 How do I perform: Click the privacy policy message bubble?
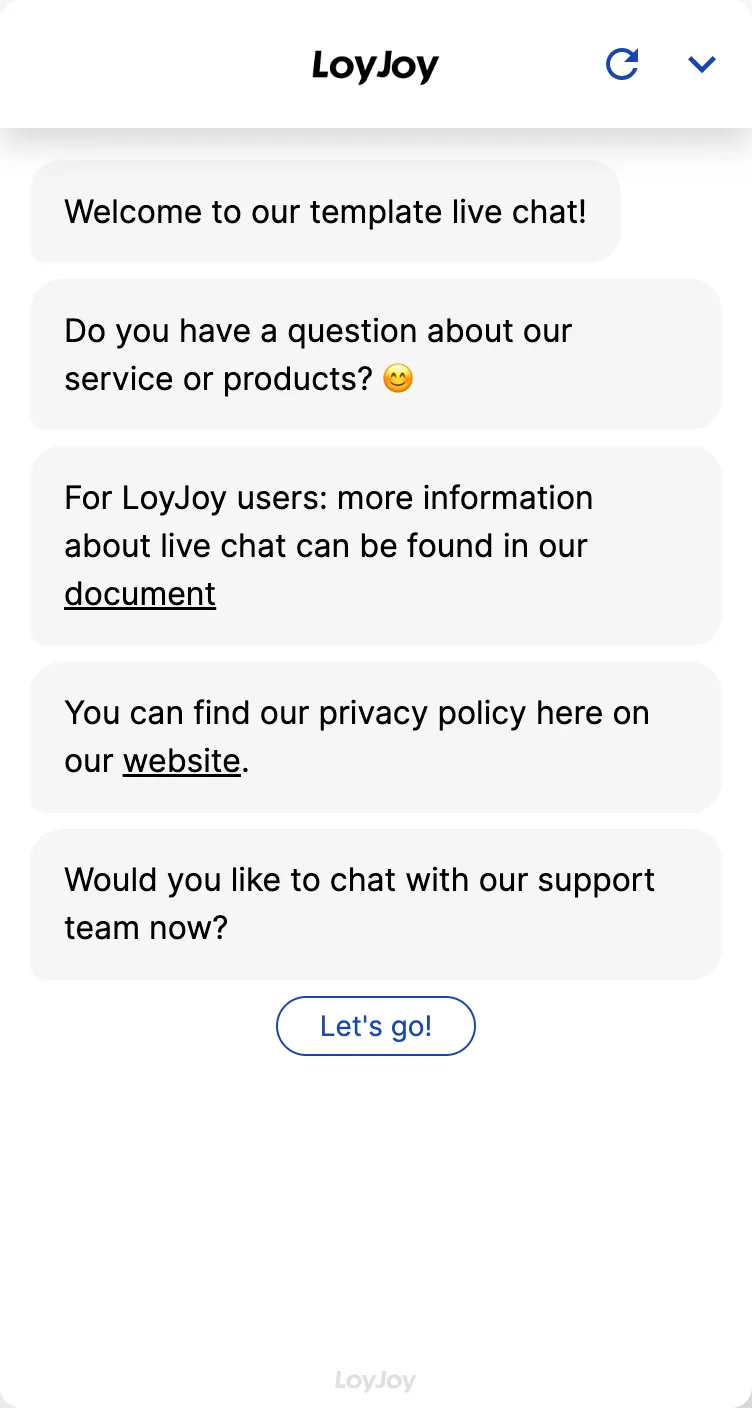tap(375, 737)
